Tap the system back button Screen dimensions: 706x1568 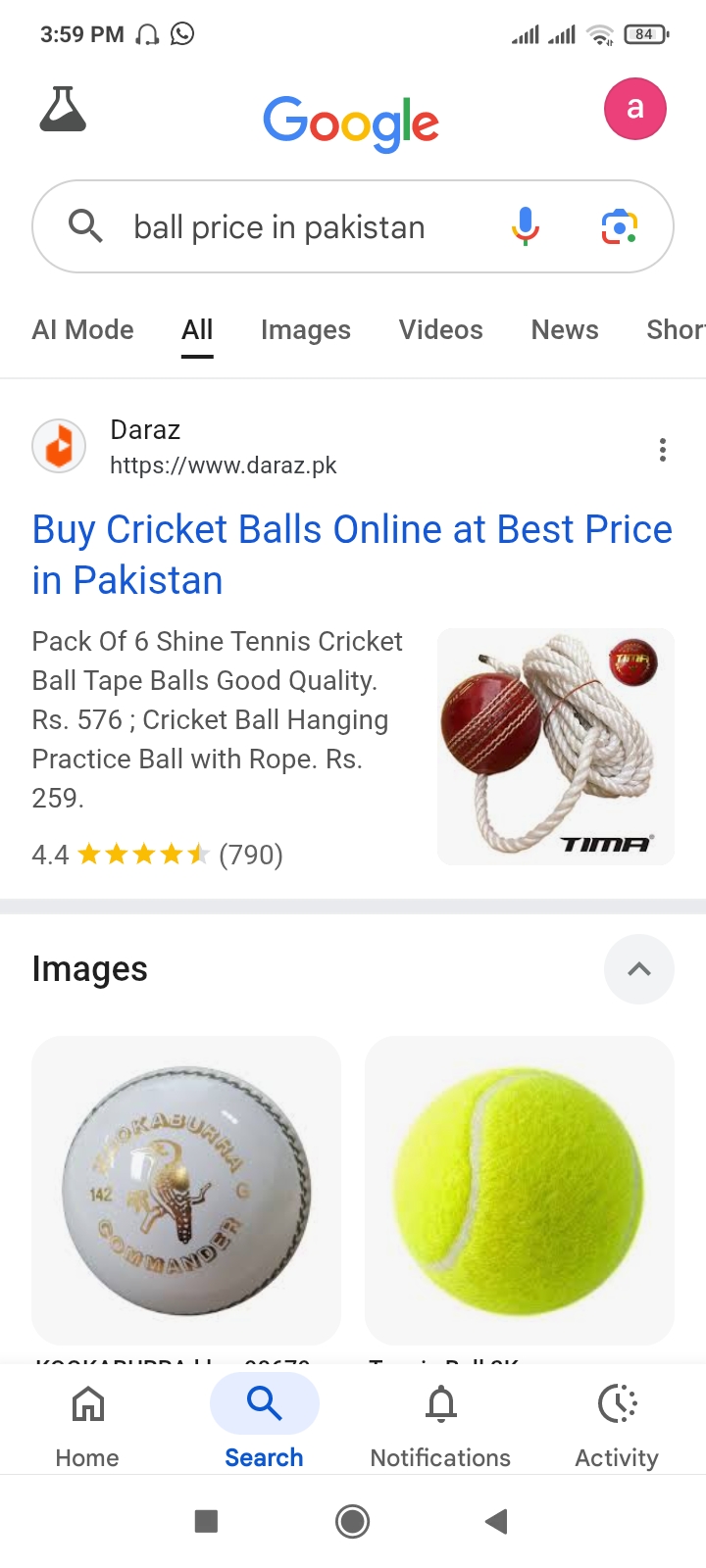497,1521
